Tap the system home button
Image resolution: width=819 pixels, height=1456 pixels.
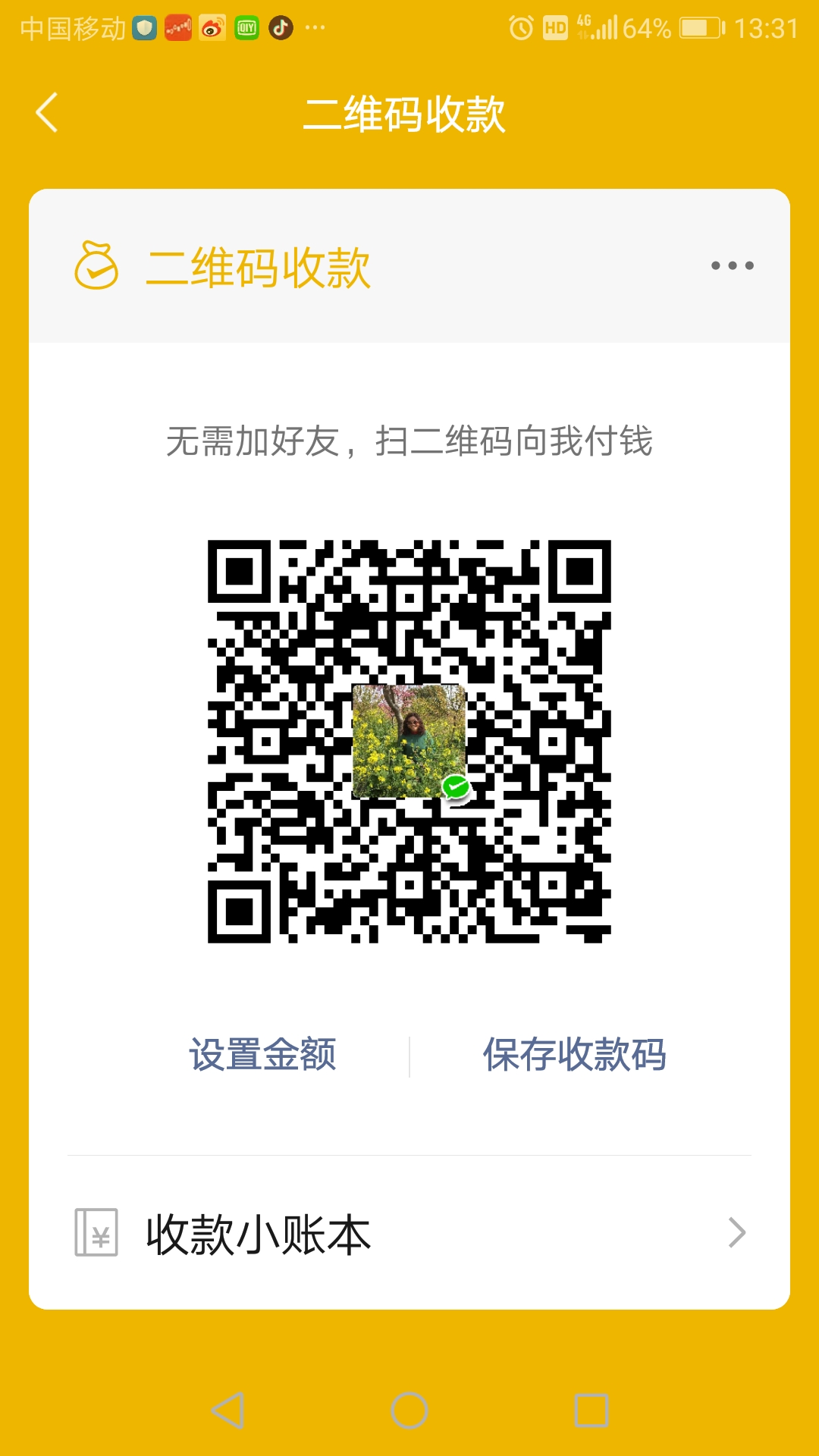[x=409, y=1411]
